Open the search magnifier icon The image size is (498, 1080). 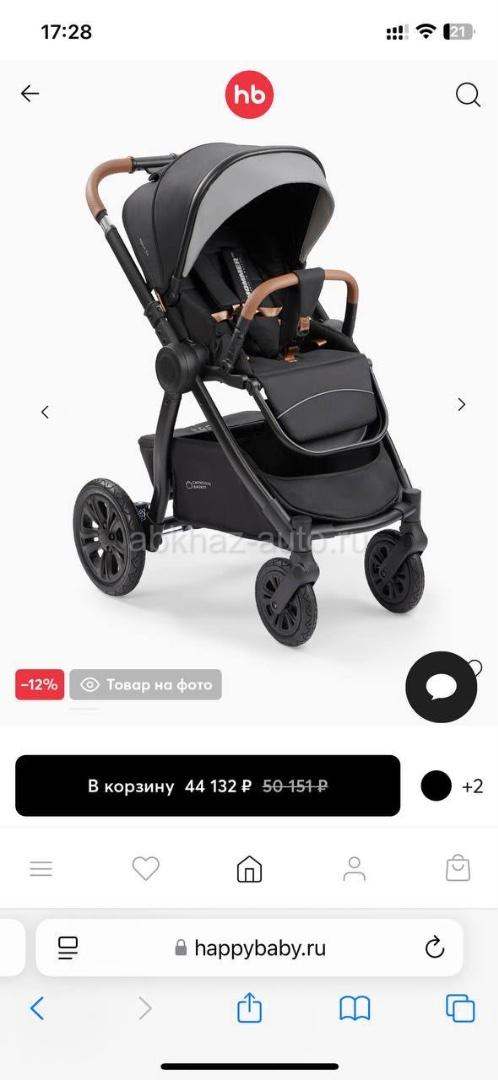point(468,95)
